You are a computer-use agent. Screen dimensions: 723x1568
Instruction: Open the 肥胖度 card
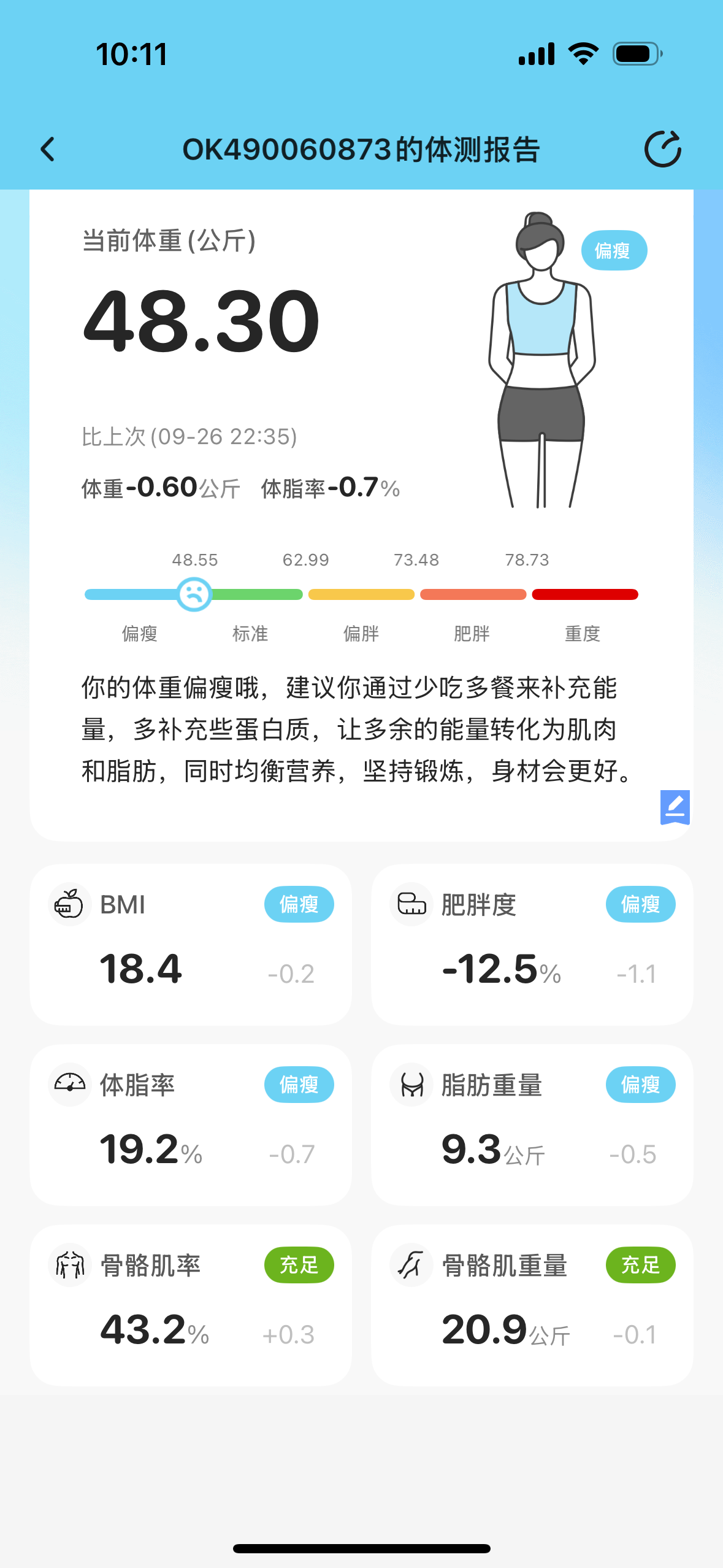coord(532,944)
